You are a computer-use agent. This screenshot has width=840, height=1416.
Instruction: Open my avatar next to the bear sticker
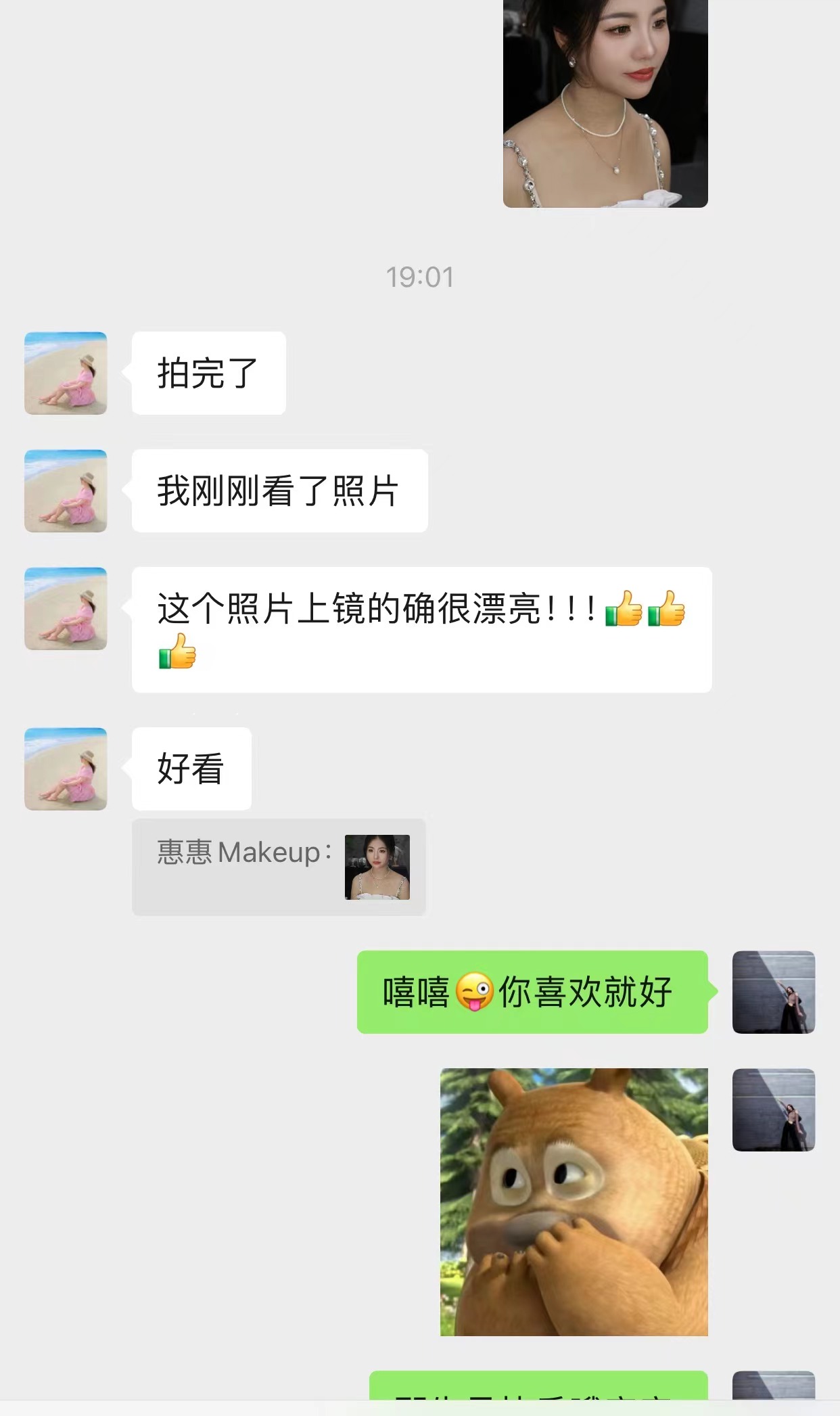(x=773, y=1110)
